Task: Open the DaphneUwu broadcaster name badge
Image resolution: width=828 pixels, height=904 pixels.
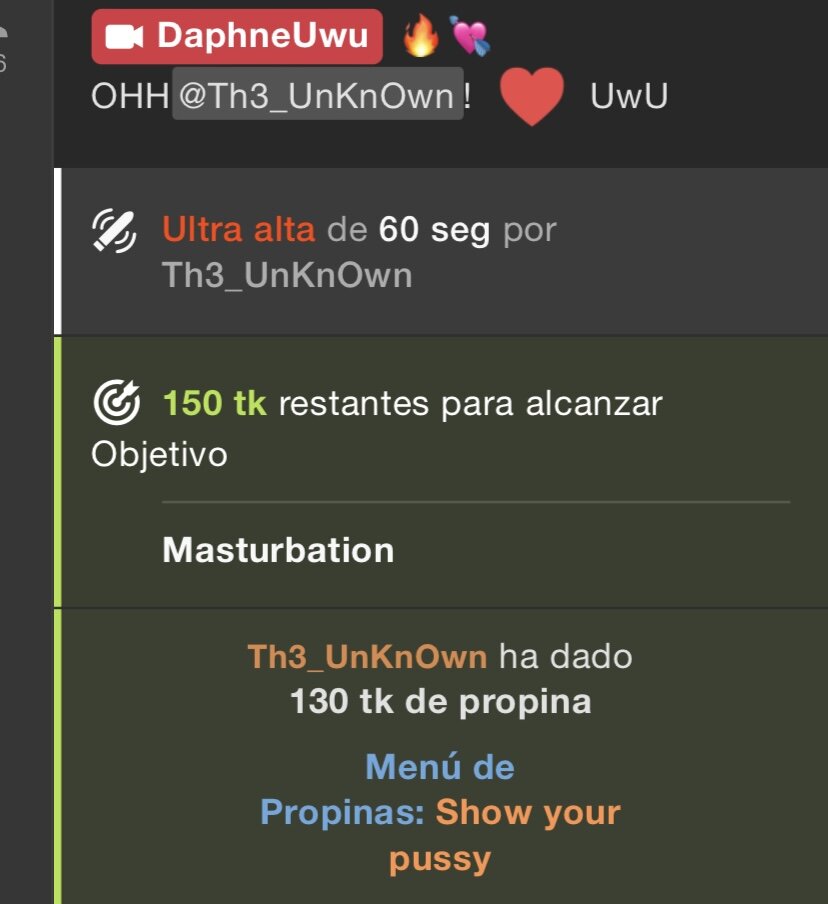Action: pos(237,37)
